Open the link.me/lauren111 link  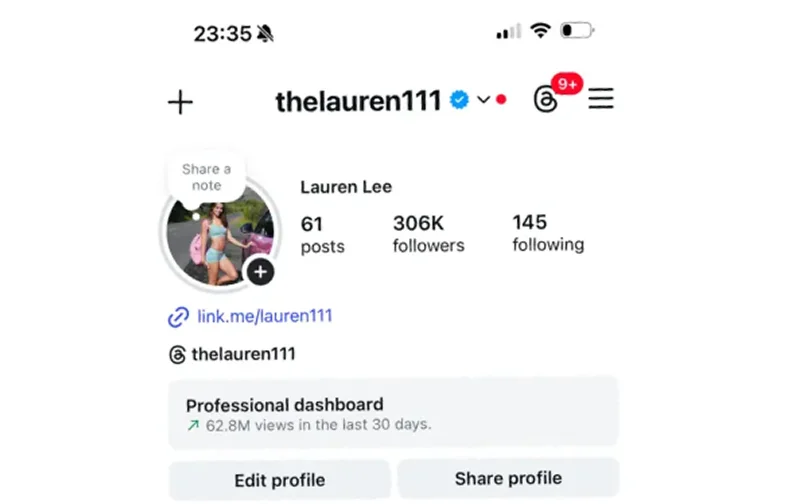(263, 316)
